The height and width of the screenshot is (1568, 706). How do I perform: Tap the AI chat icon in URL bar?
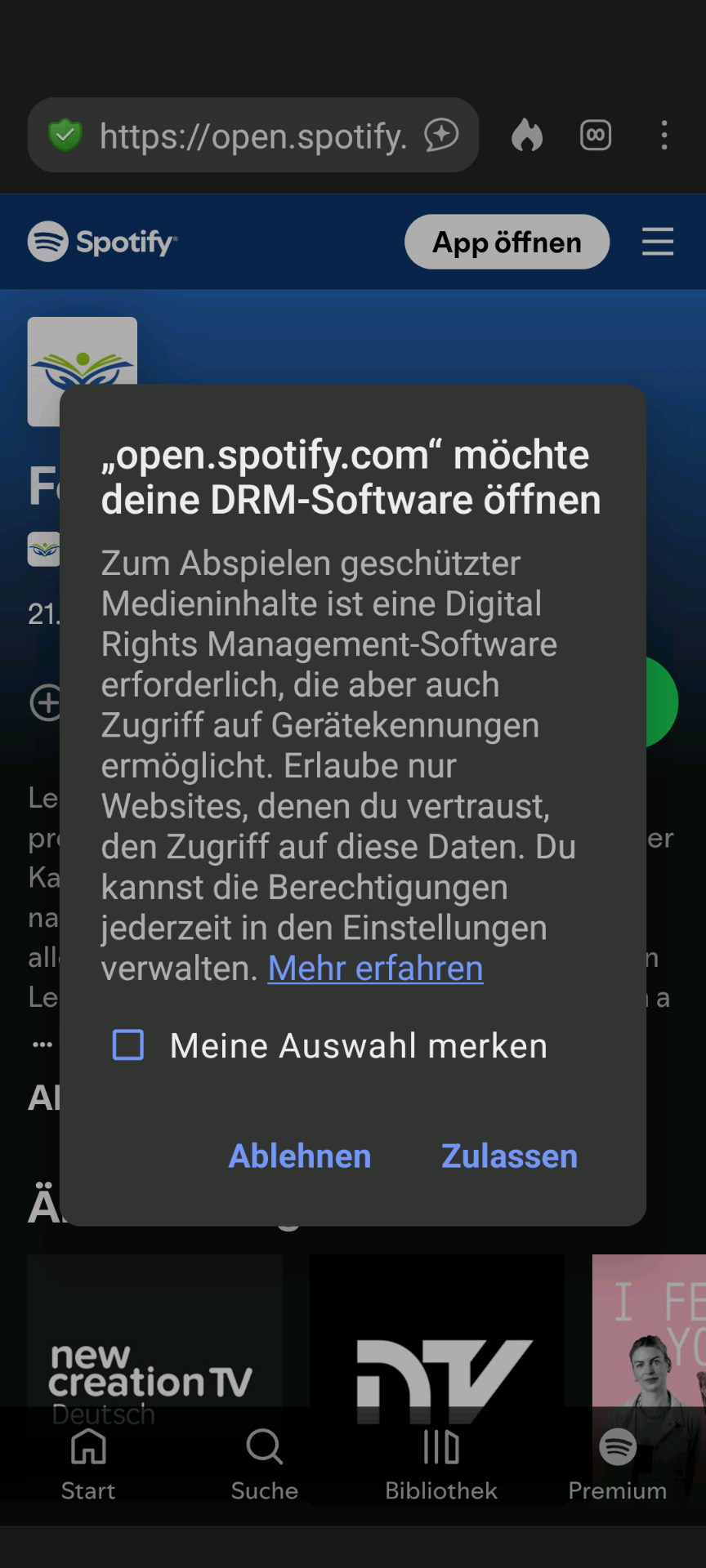(x=441, y=136)
